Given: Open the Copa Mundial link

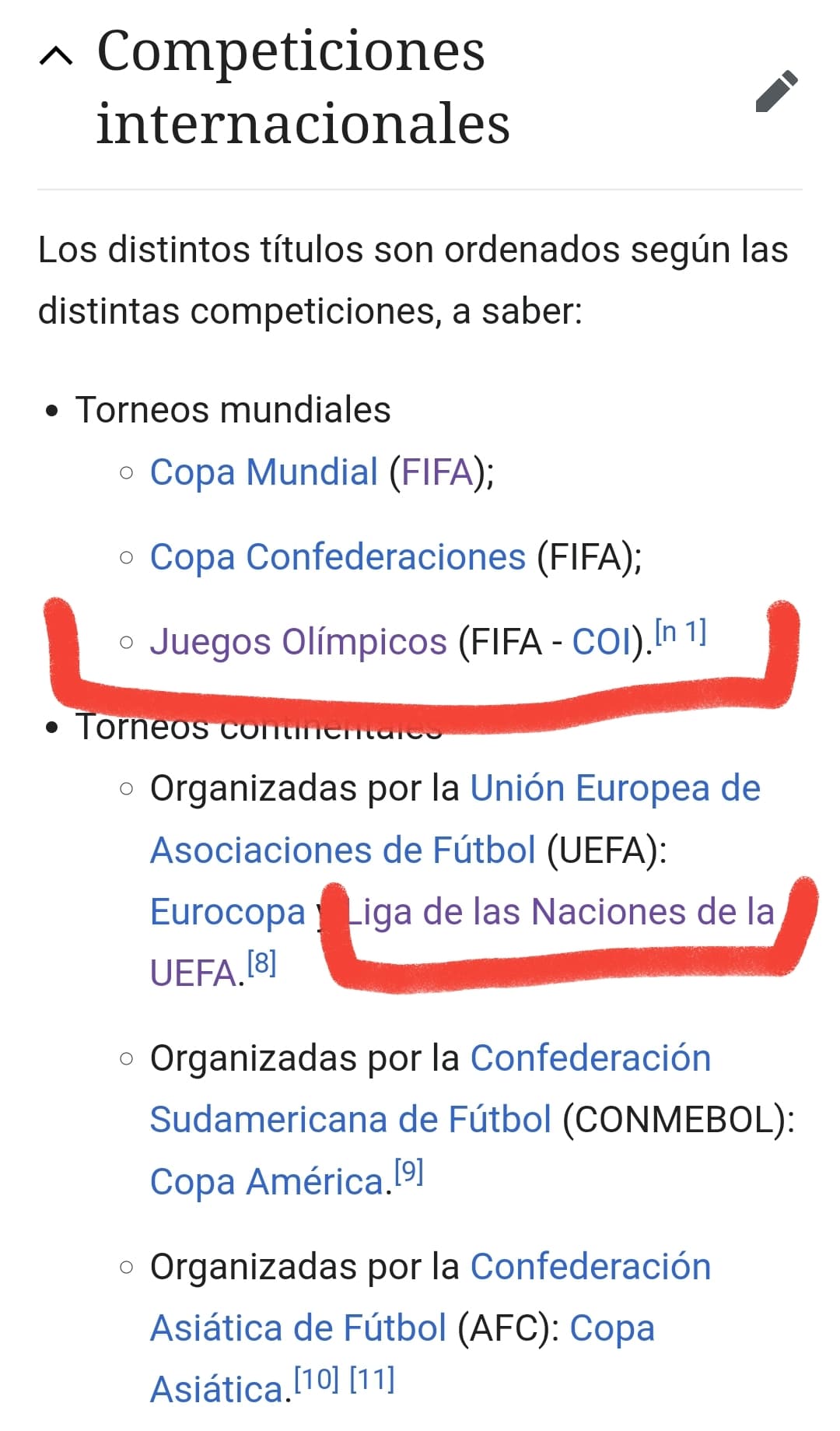Looking at the screenshot, I should 264,472.
